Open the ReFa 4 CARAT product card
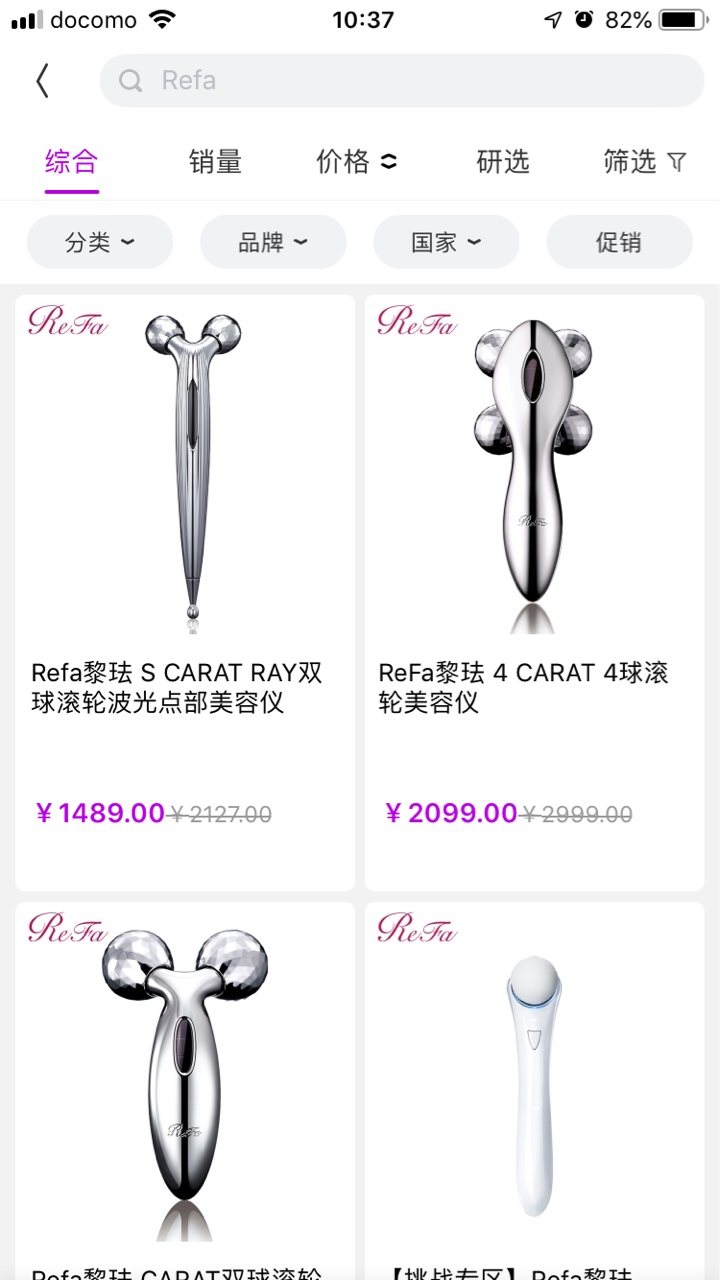720x1280 pixels. [534, 592]
